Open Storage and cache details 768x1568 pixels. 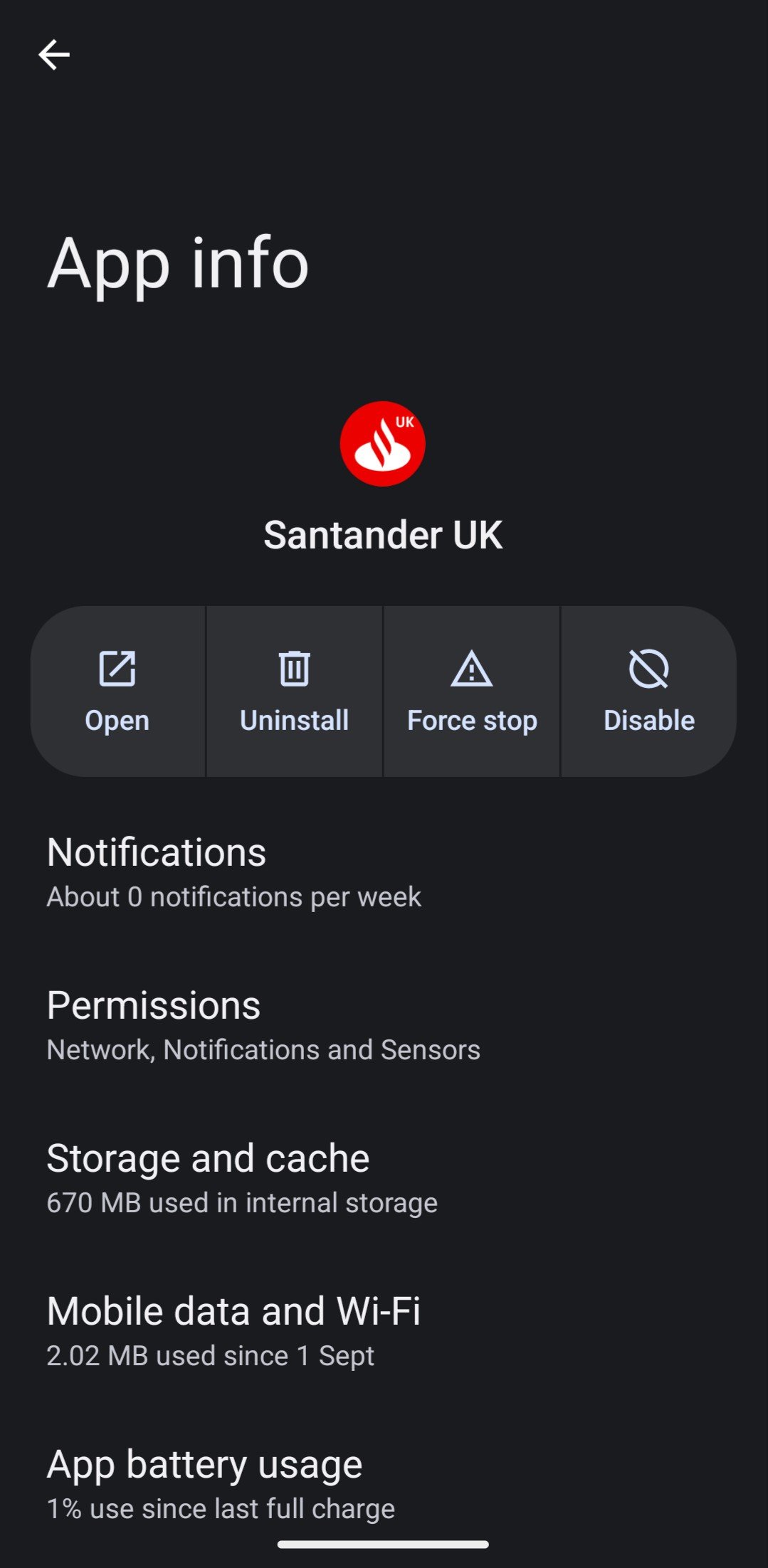pyautogui.click(x=242, y=1177)
